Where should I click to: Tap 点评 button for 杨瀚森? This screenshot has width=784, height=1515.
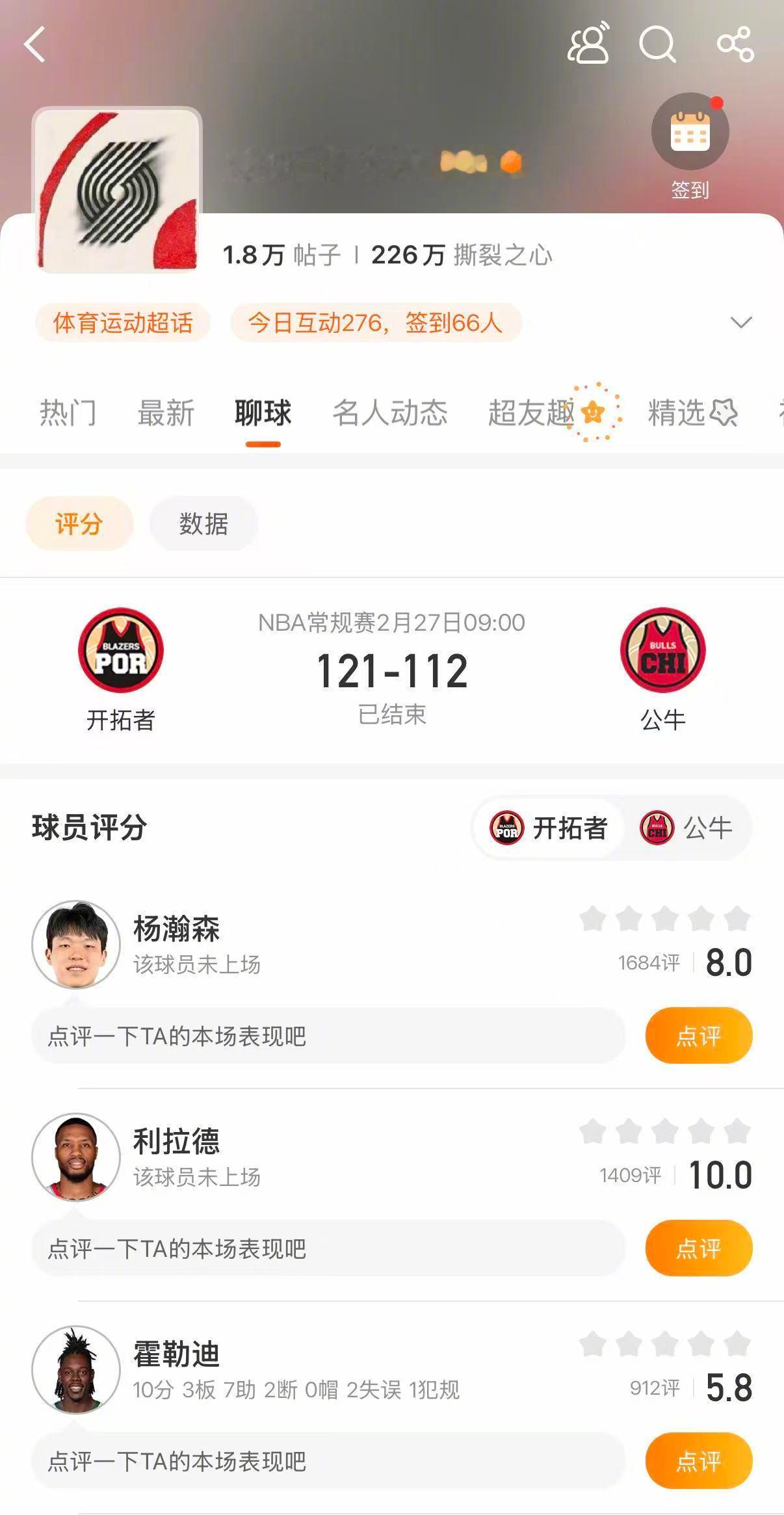[x=699, y=1036]
